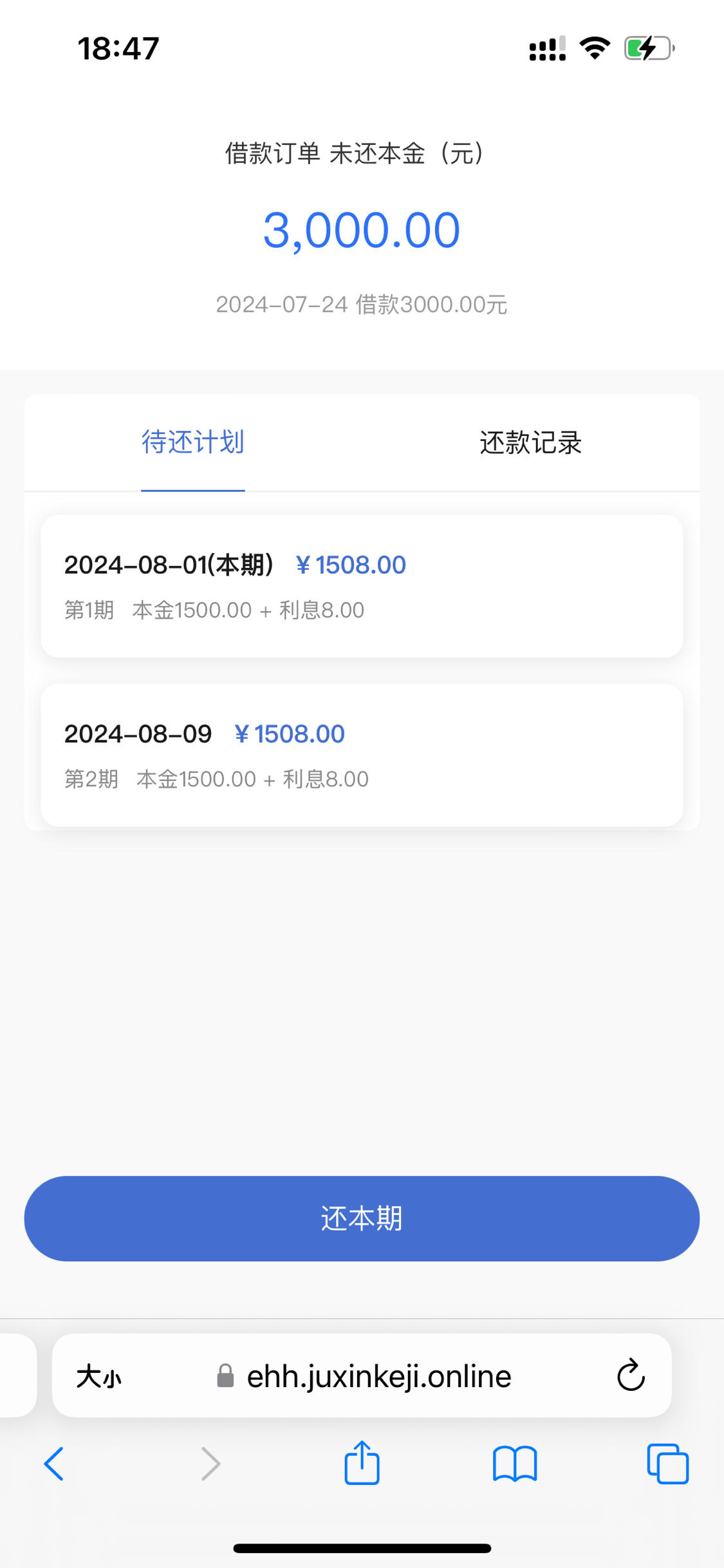Tap the ehh.juxinkeji.online address bar

tap(364, 1376)
